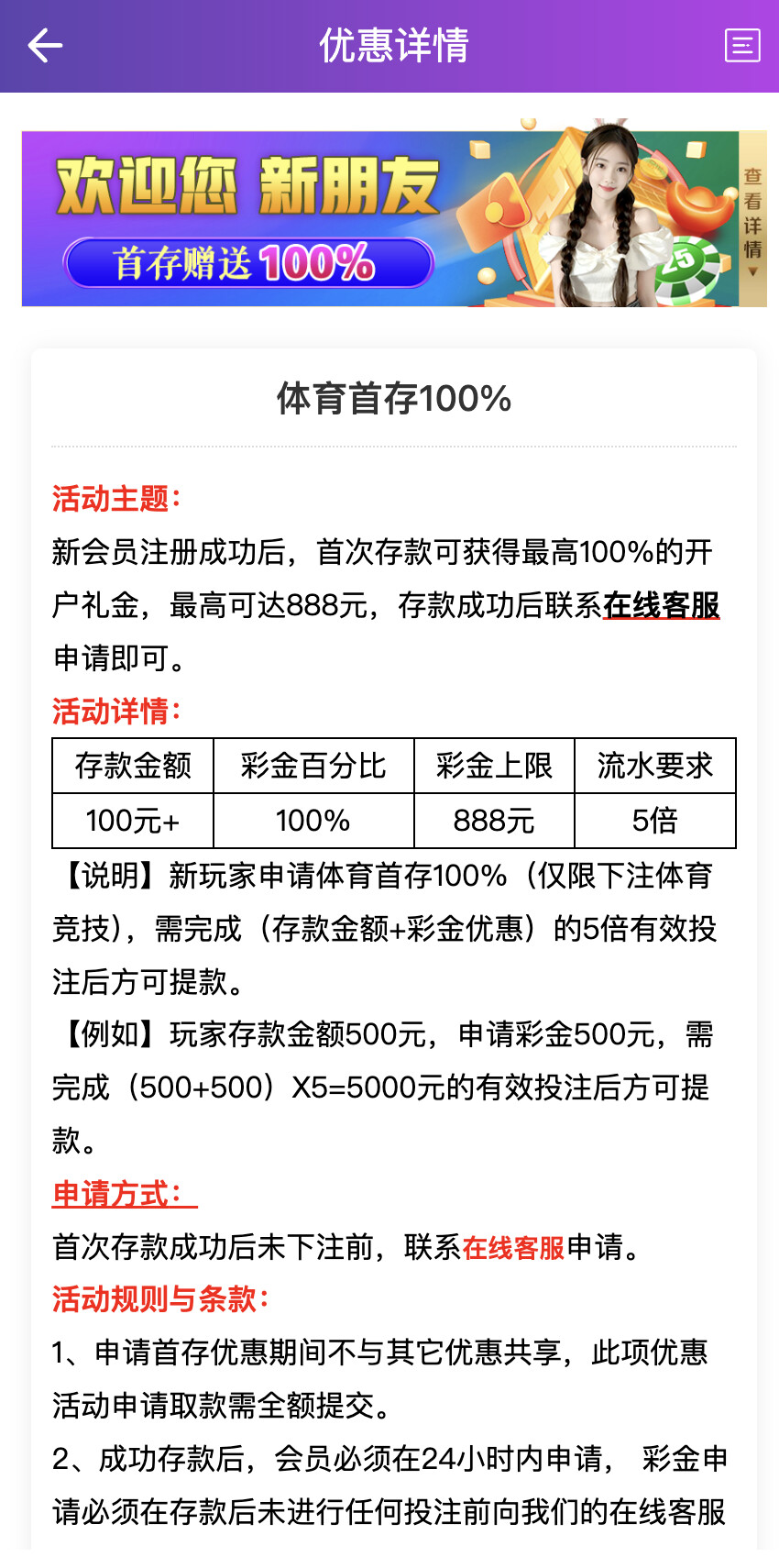This screenshot has width=779, height=1568.
Task: Open the list menu icon in header
Action: pyautogui.click(x=742, y=45)
